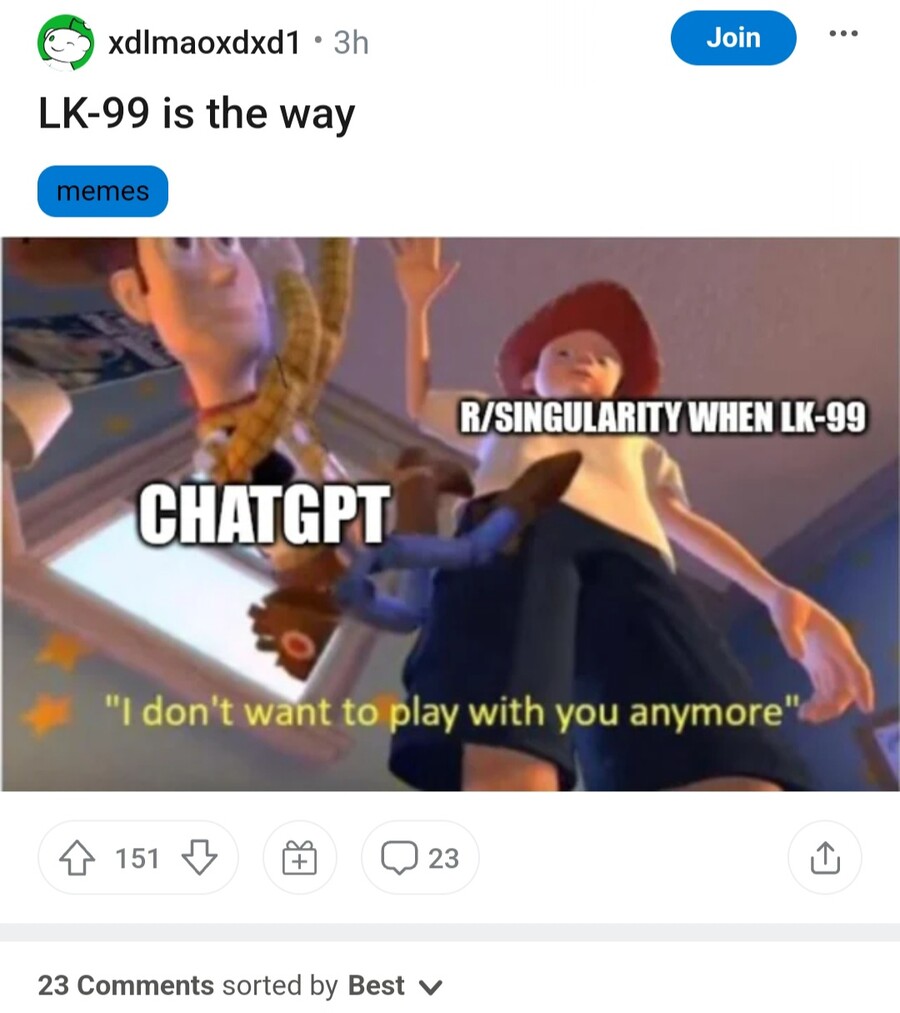Open the 23 comments button
Screen dimensions: 900x1013
[x=420, y=858]
